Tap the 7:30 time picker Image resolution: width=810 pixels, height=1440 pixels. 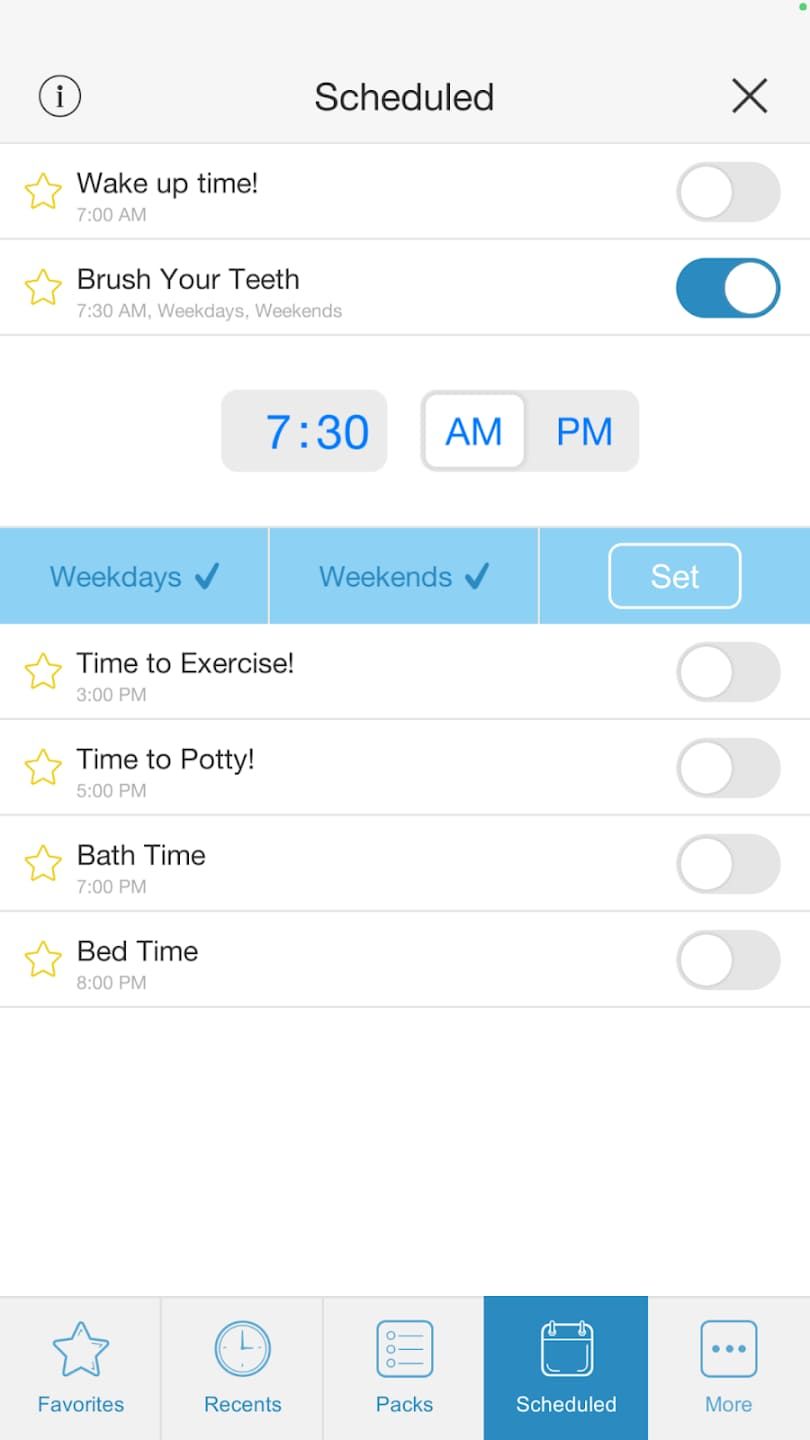click(304, 431)
